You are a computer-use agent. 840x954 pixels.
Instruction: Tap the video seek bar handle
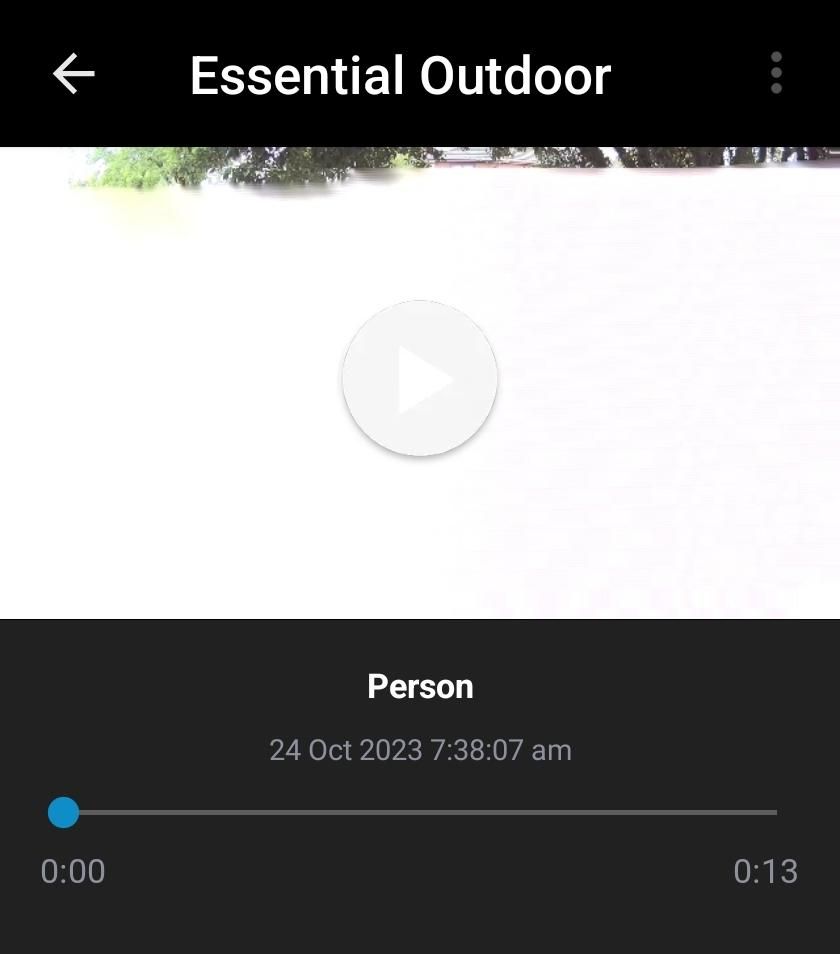pyautogui.click(x=63, y=812)
